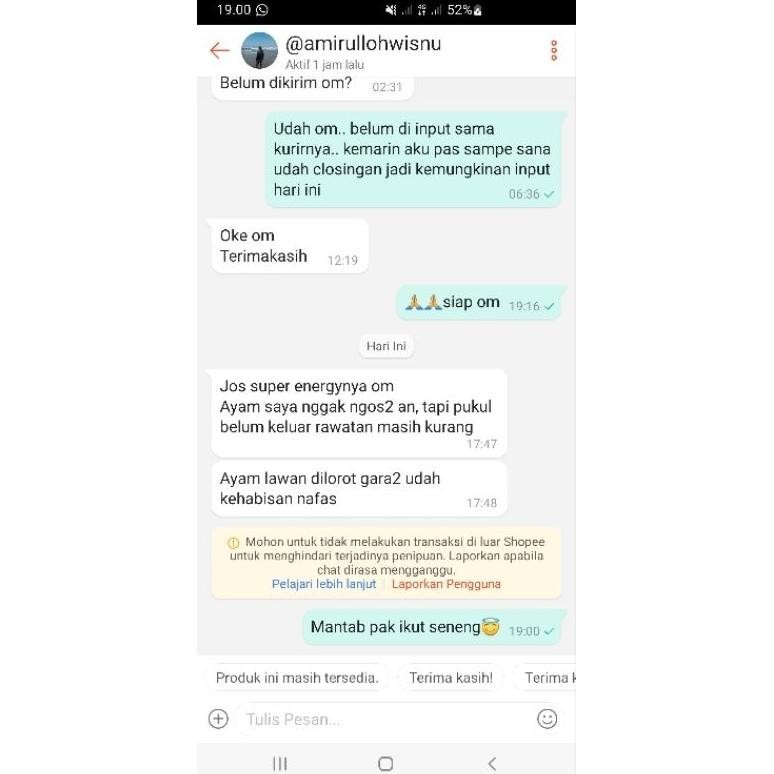Send quick reply Produk ini masih tersedia
The height and width of the screenshot is (774, 774).
click(x=297, y=678)
